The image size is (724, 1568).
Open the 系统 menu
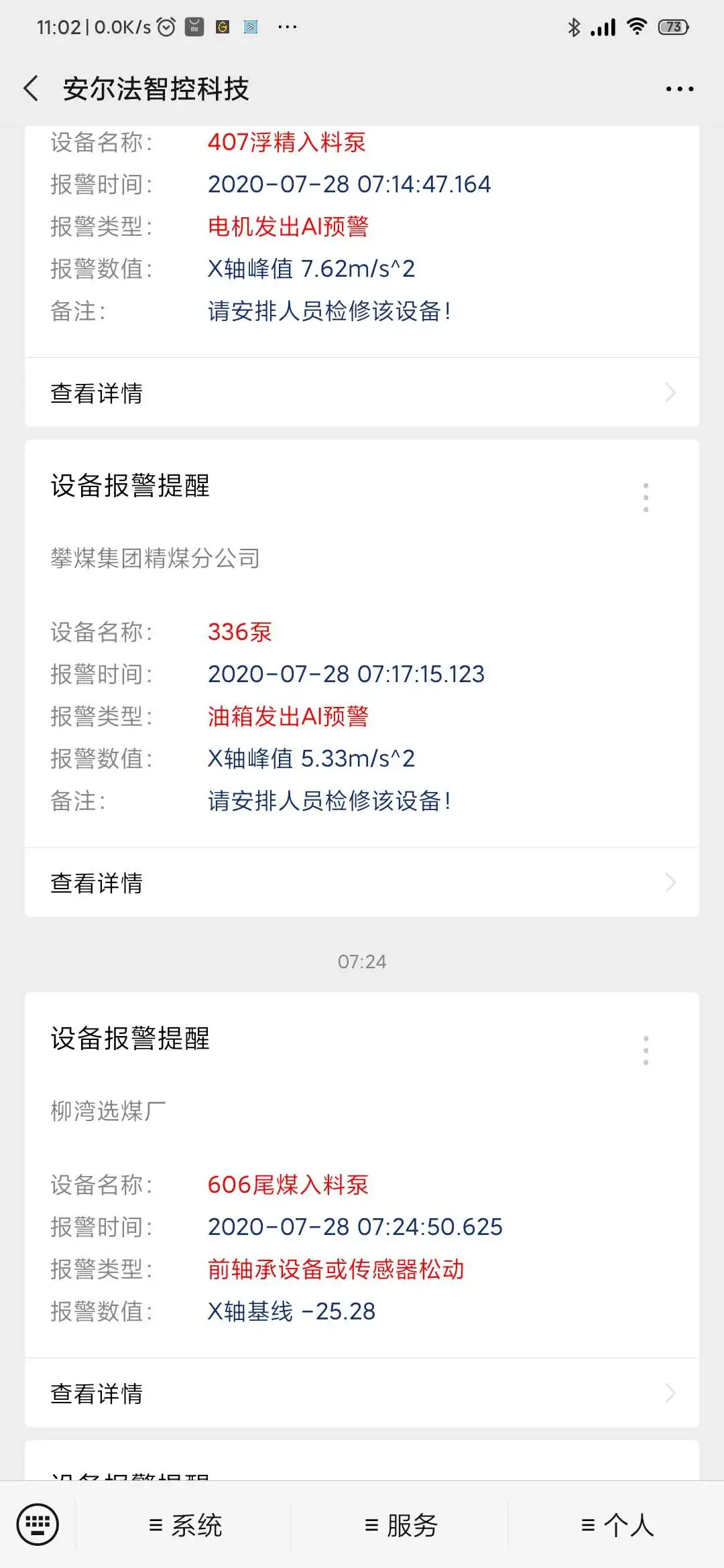click(185, 1526)
